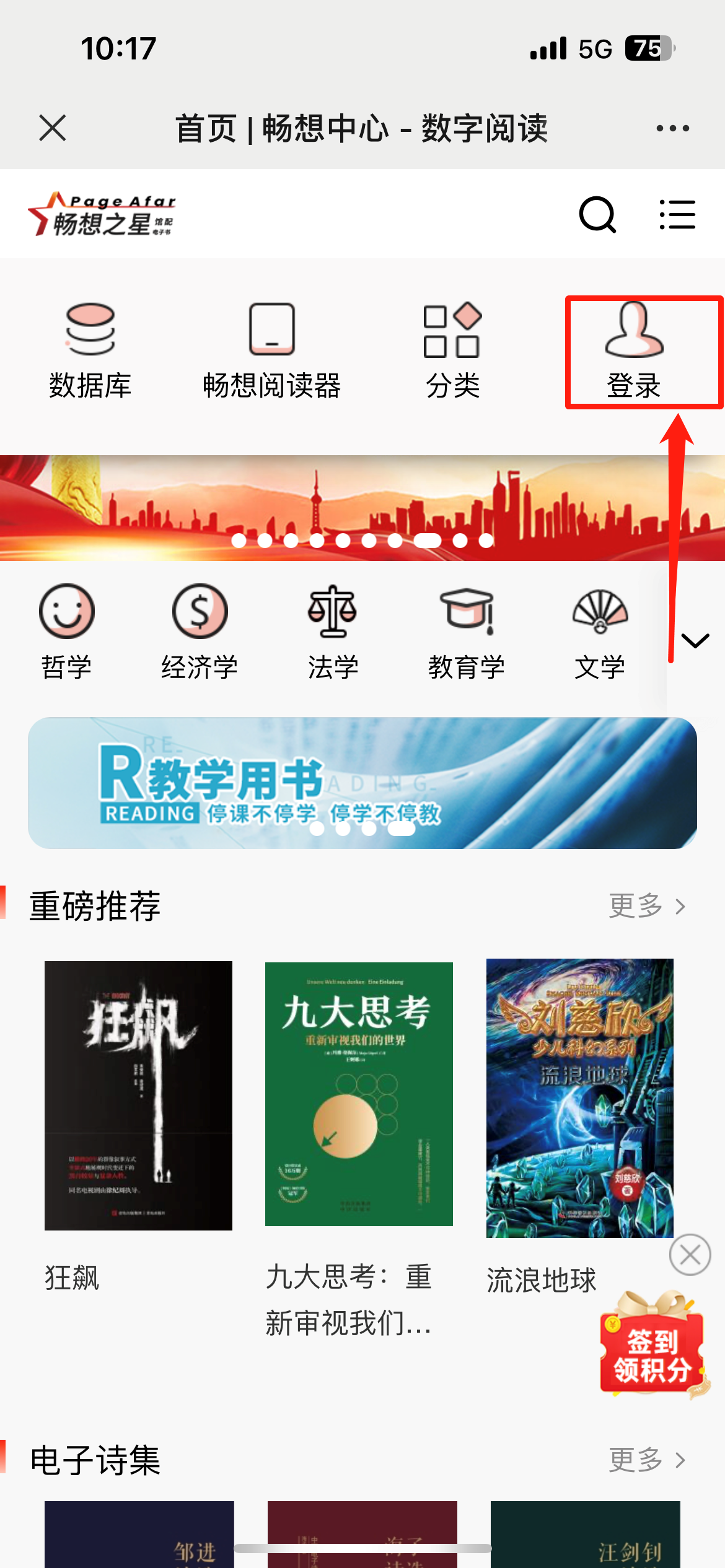
Task: Close the web page with the X
Action: coord(53,128)
